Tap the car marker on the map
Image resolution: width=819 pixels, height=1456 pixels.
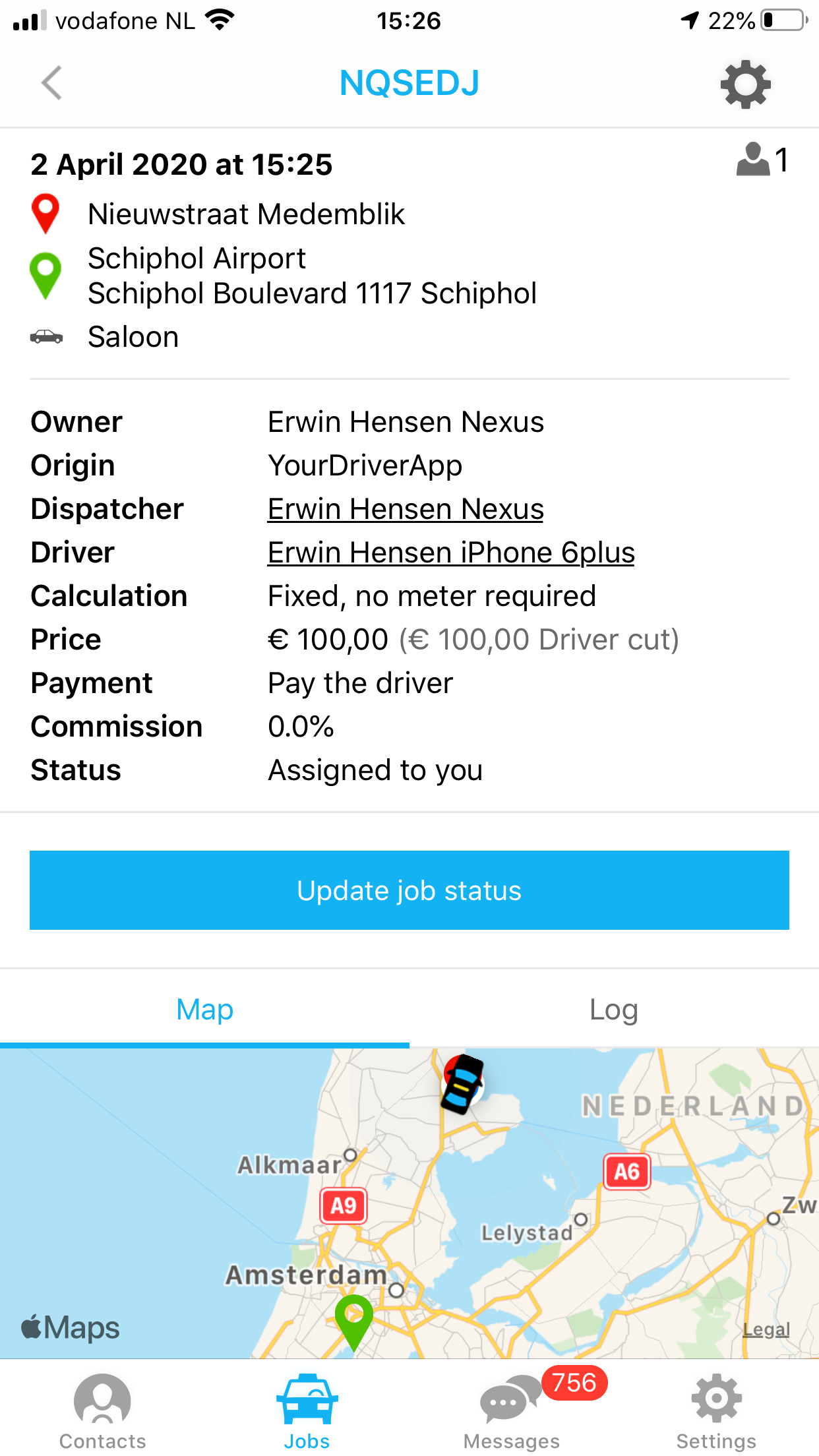[x=463, y=1083]
